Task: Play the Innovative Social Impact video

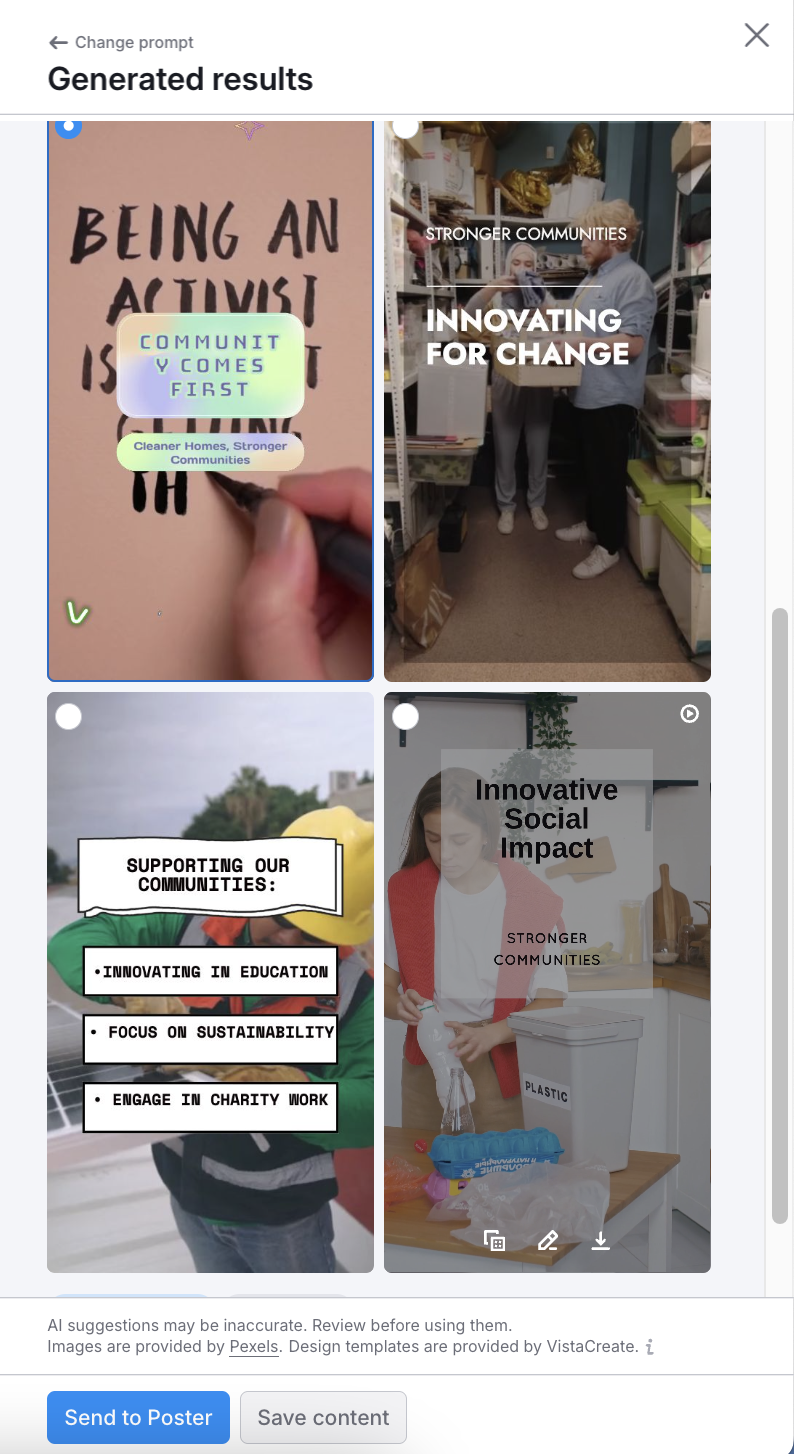Action: coord(689,714)
